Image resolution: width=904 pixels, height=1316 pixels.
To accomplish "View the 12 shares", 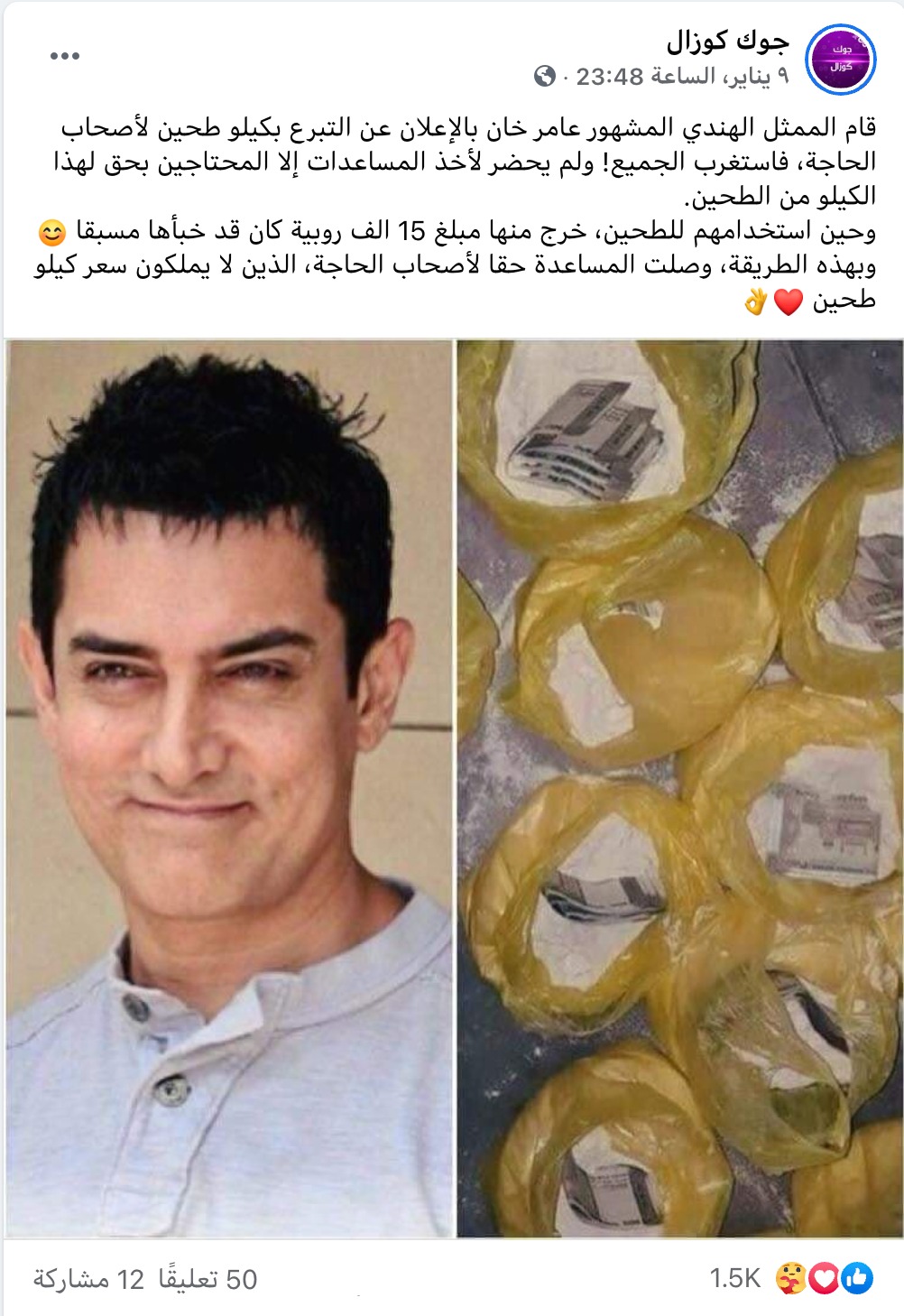I will [x=88, y=1279].
